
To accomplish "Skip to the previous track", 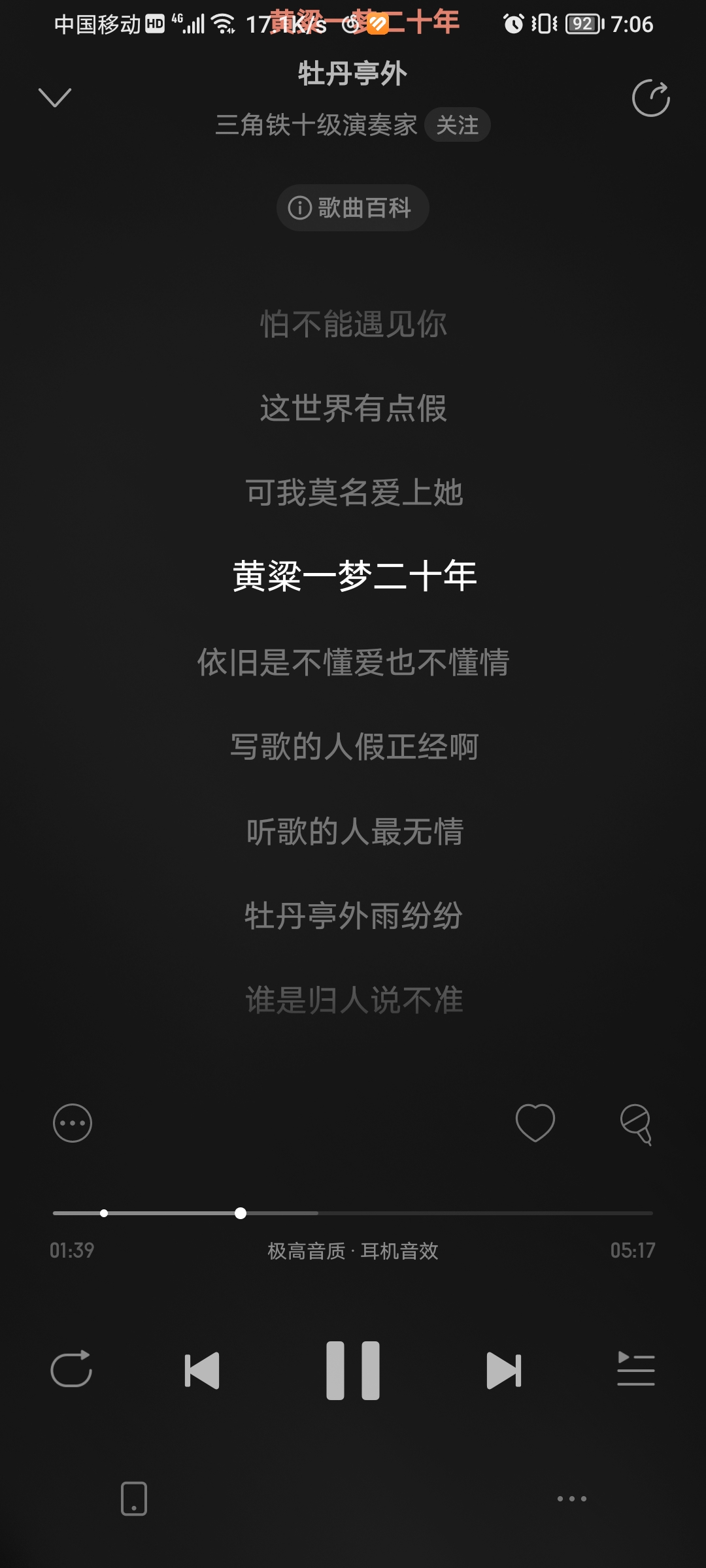I will [x=202, y=1370].
